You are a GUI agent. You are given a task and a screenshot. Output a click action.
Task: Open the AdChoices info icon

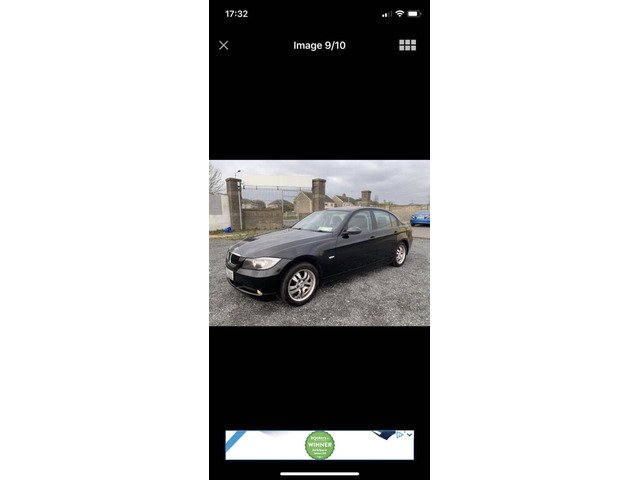tap(399, 435)
